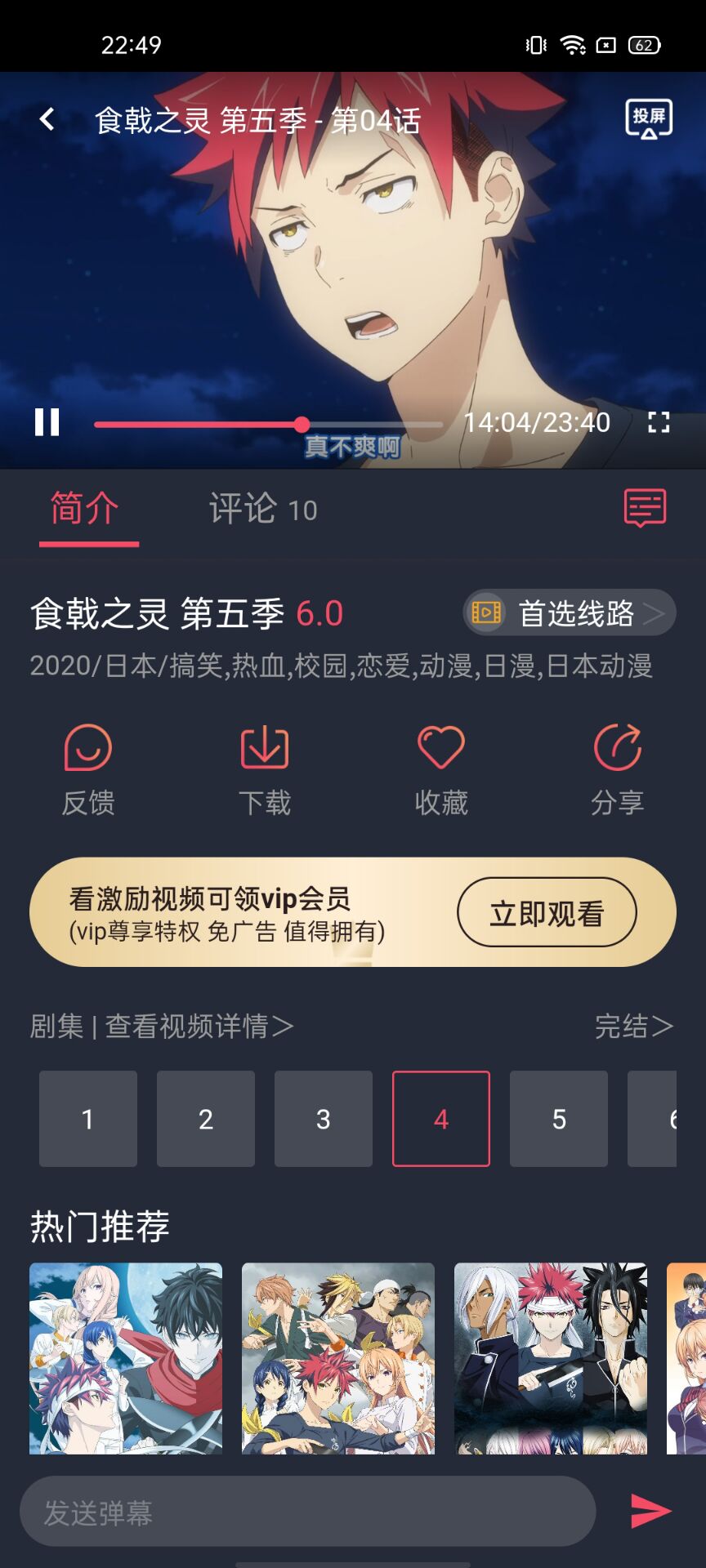The image size is (706, 1568).
Task: Select episode 1
Action: coord(88,1119)
